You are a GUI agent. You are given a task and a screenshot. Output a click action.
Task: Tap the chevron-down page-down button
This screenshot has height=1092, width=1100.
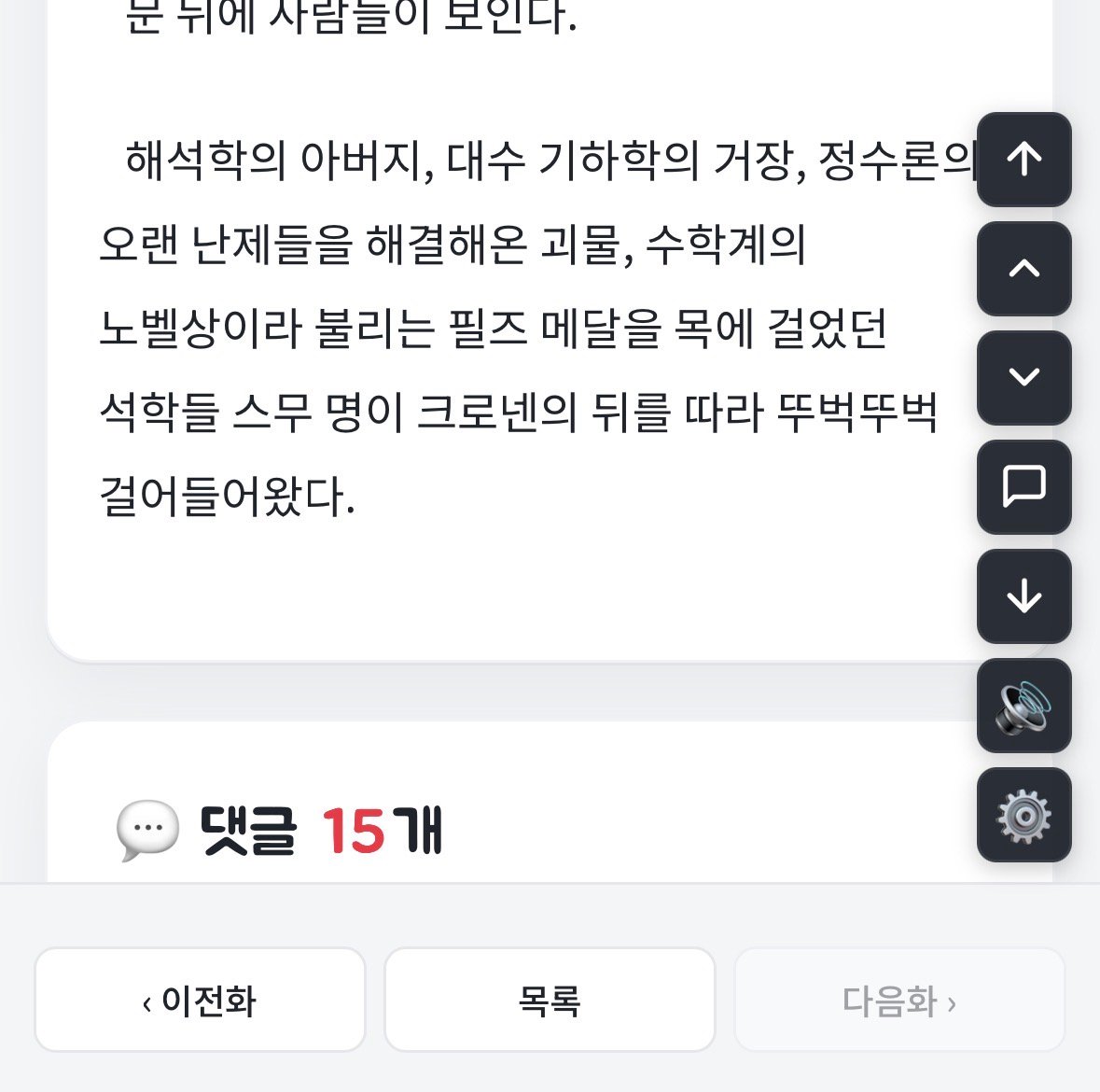tap(1023, 378)
